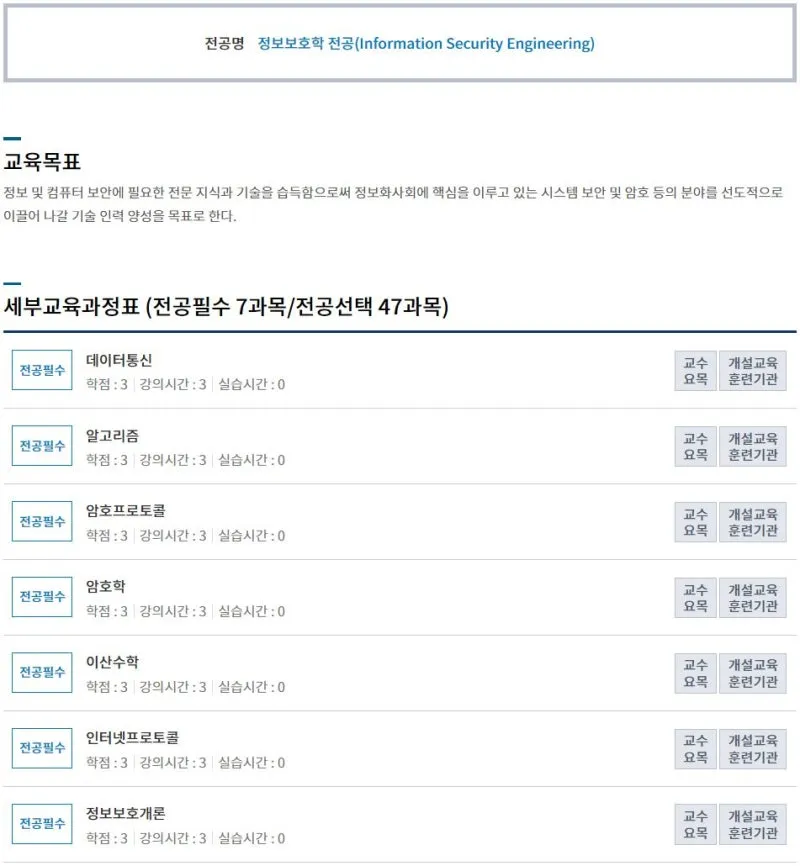Viewport: 800px width, 866px height.
Task: View 교수요목 for 인터넷프로토콜
Action: click(695, 749)
